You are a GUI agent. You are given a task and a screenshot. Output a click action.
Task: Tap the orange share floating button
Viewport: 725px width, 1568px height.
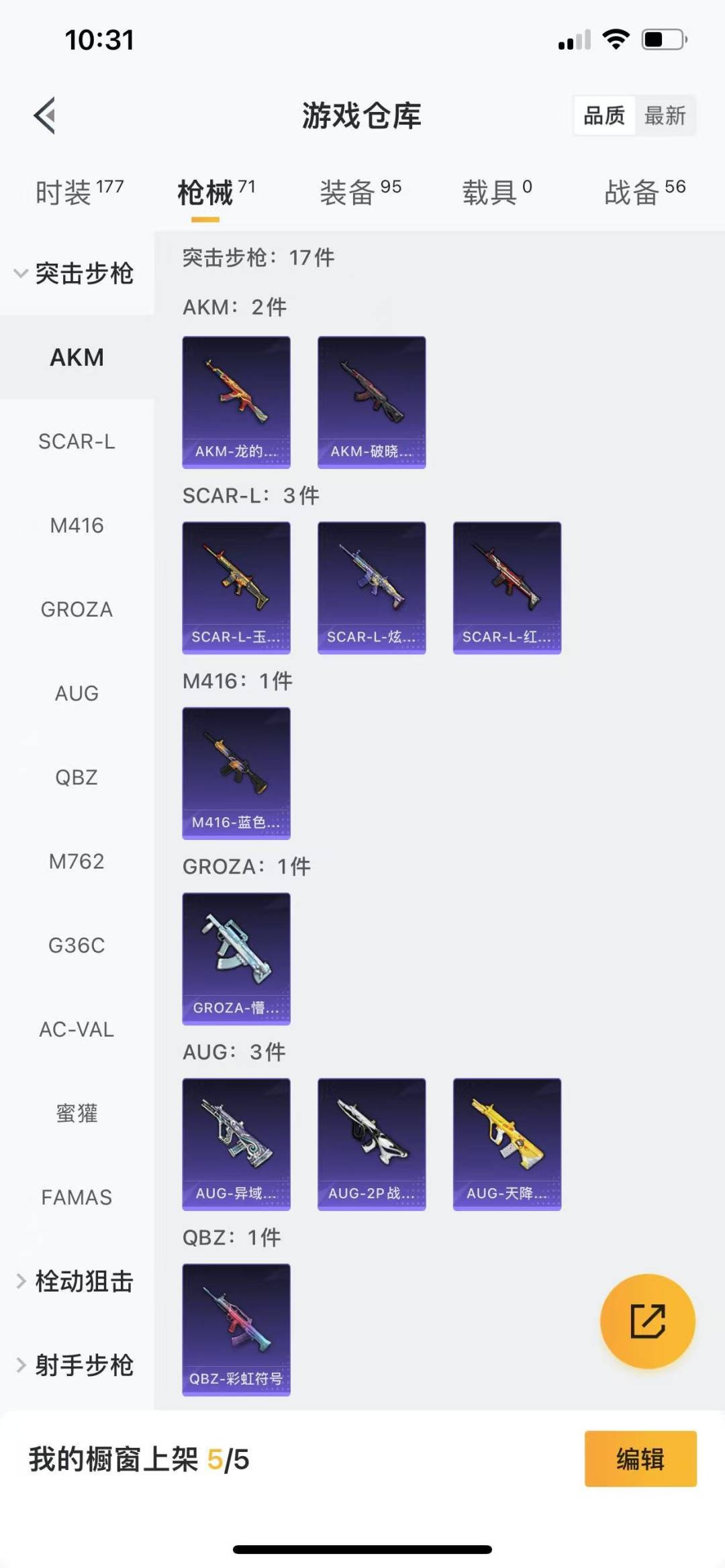click(x=647, y=1321)
